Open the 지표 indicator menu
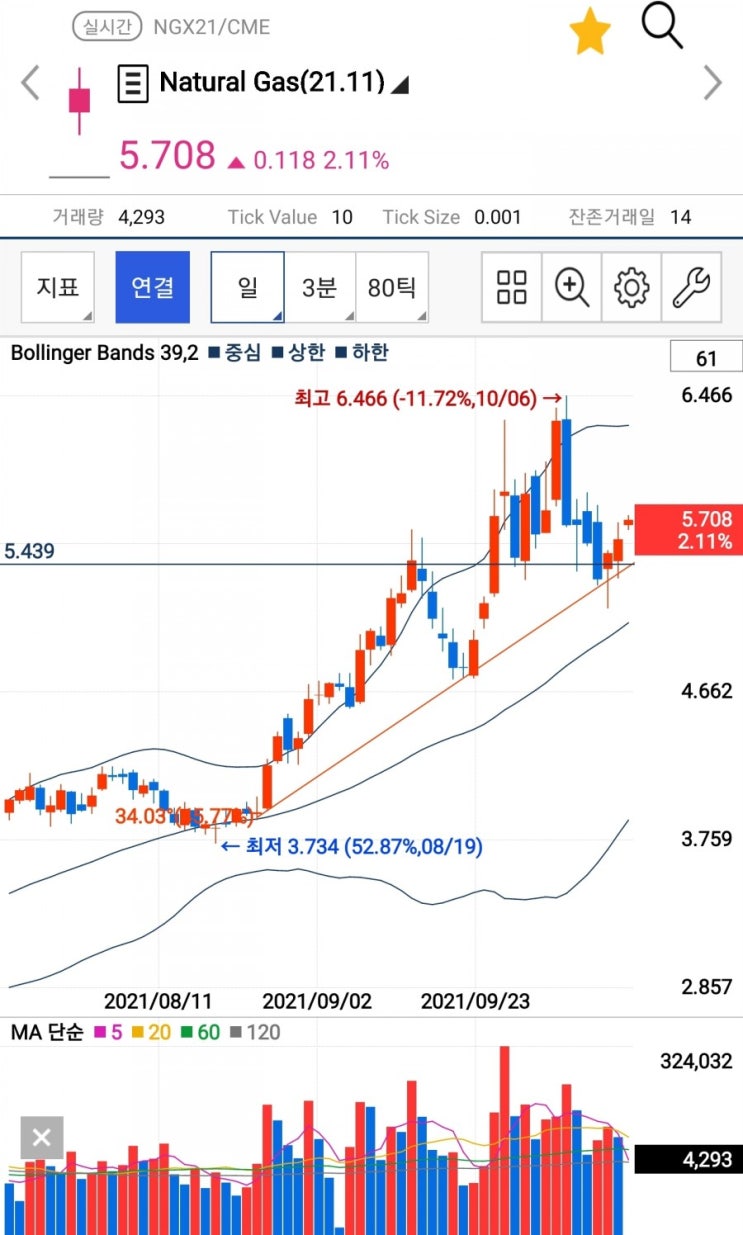The width and height of the screenshot is (743, 1235). pyautogui.click(x=58, y=287)
